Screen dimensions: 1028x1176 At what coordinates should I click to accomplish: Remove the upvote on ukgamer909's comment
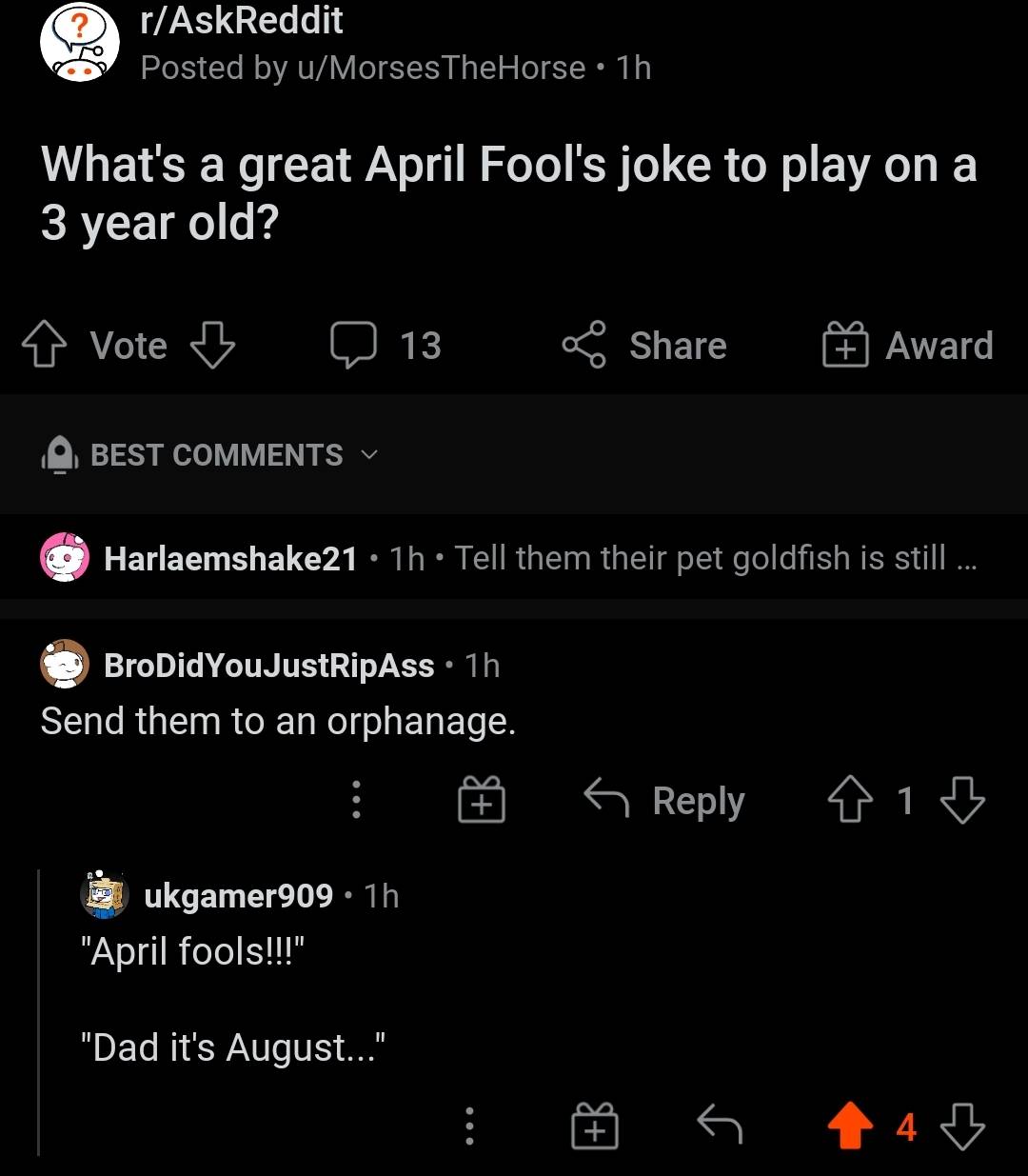[850, 1126]
